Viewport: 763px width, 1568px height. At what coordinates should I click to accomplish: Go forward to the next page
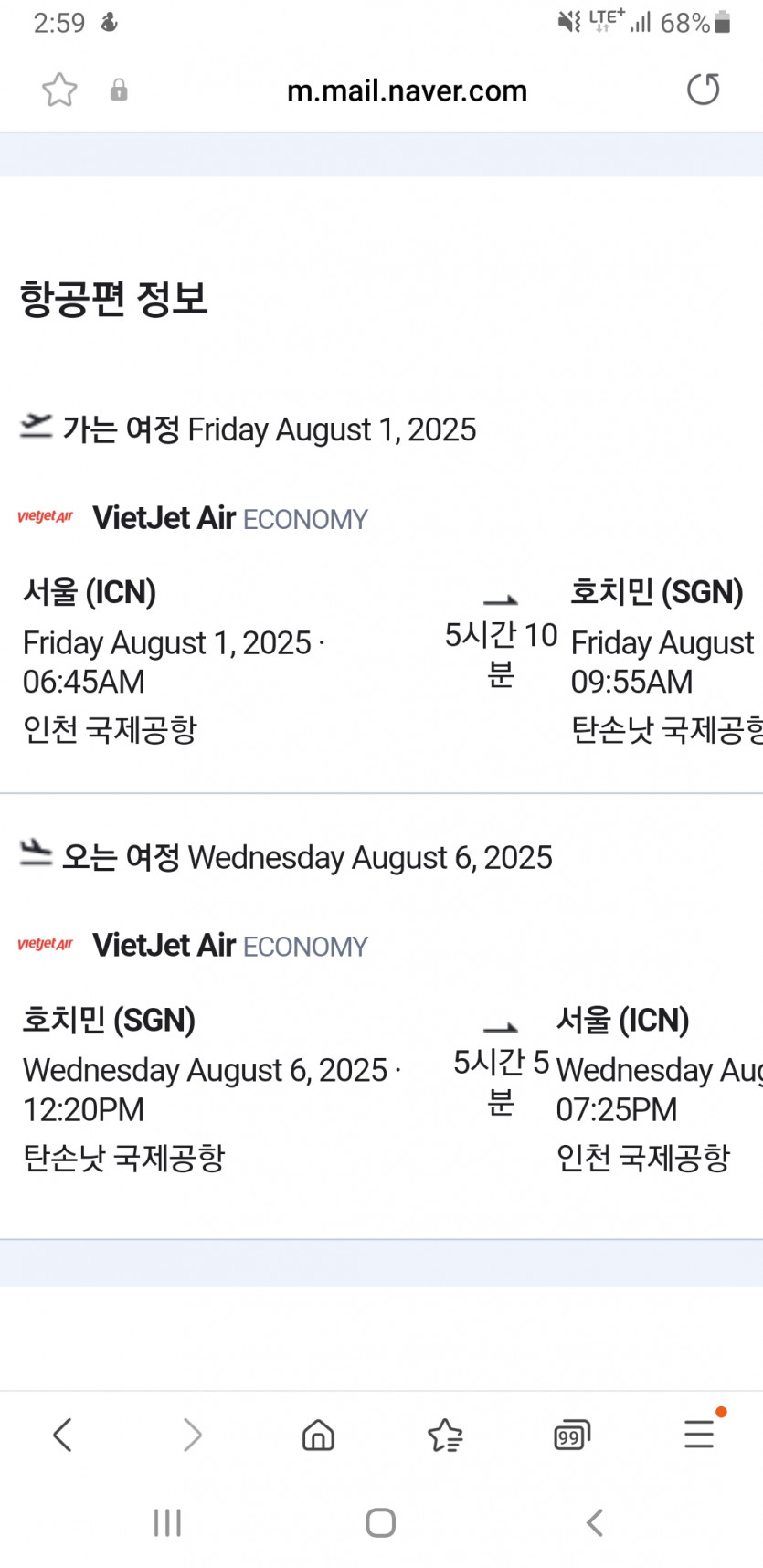click(192, 1435)
